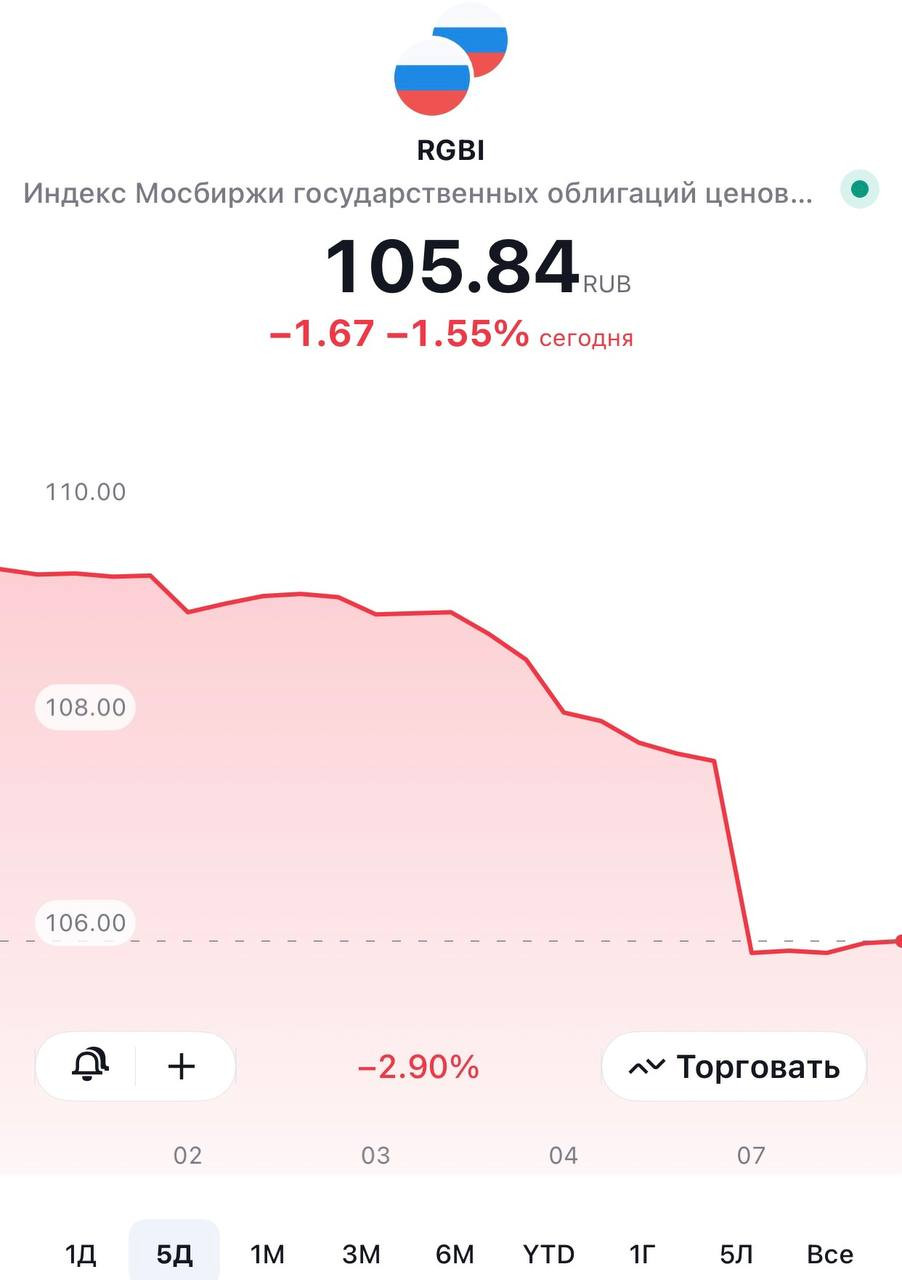Select the 5Л five-year range
The image size is (902, 1280).
tap(736, 1254)
